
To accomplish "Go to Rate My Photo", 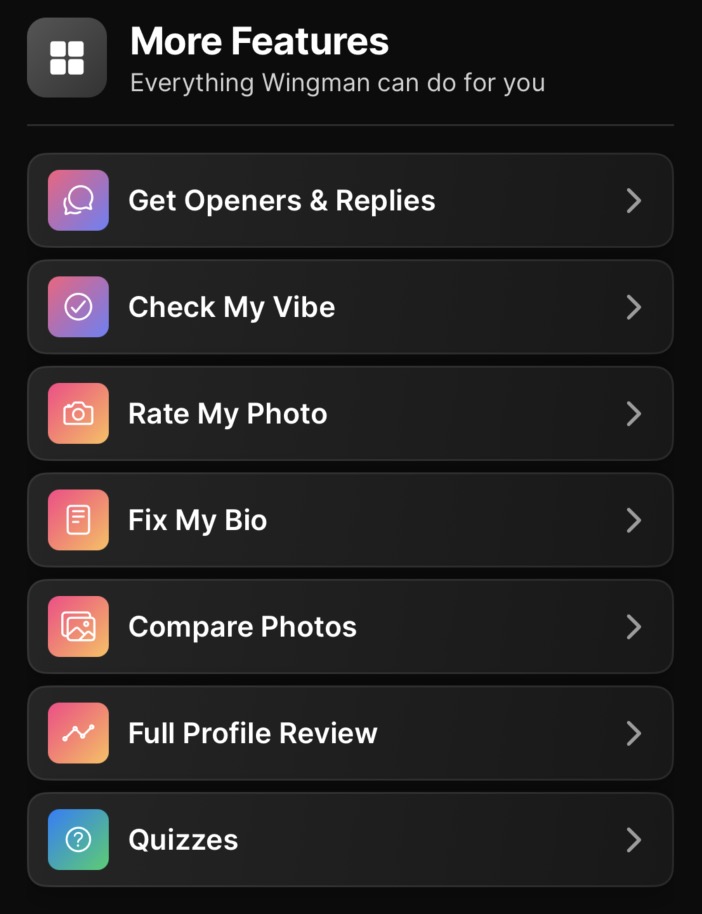I will (x=350, y=414).
